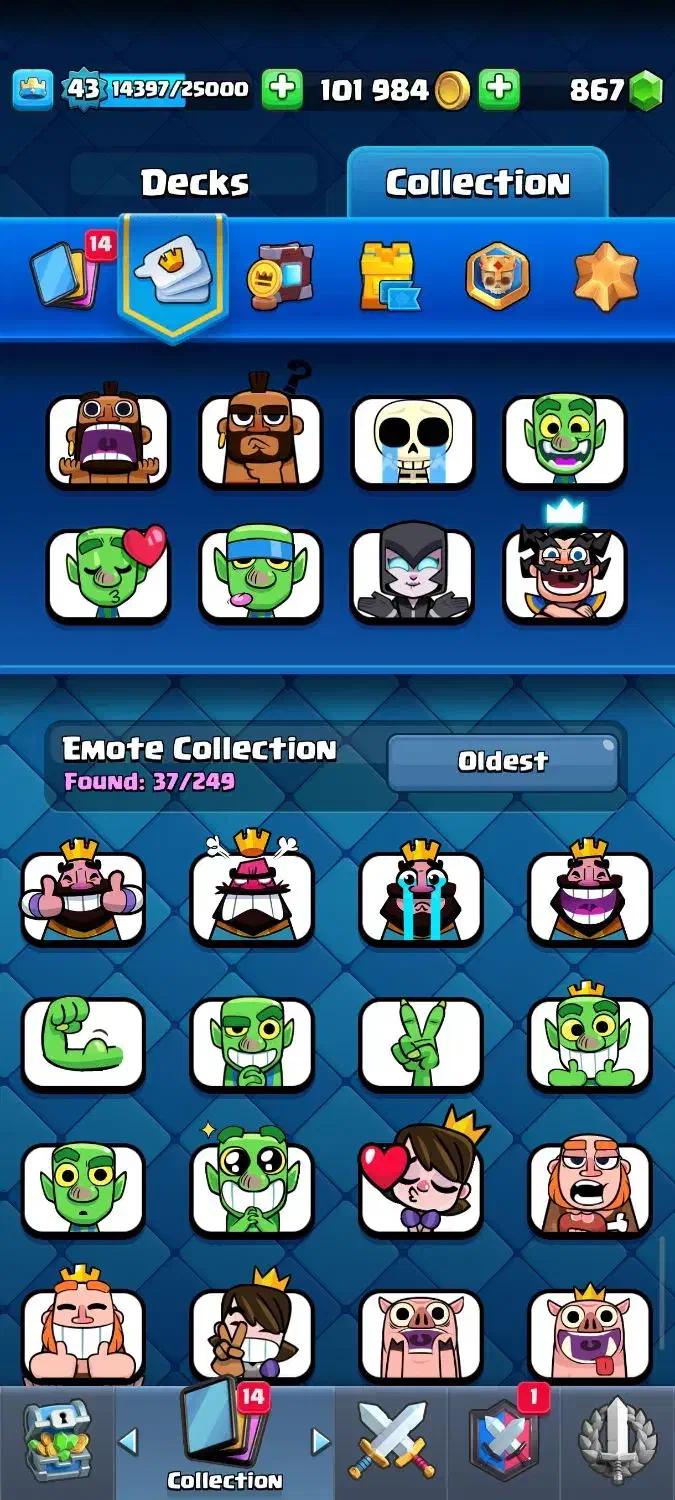Choose the crying king emote
Image resolution: width=675 pixels, height=1500 pixels.
pos(421,897)
